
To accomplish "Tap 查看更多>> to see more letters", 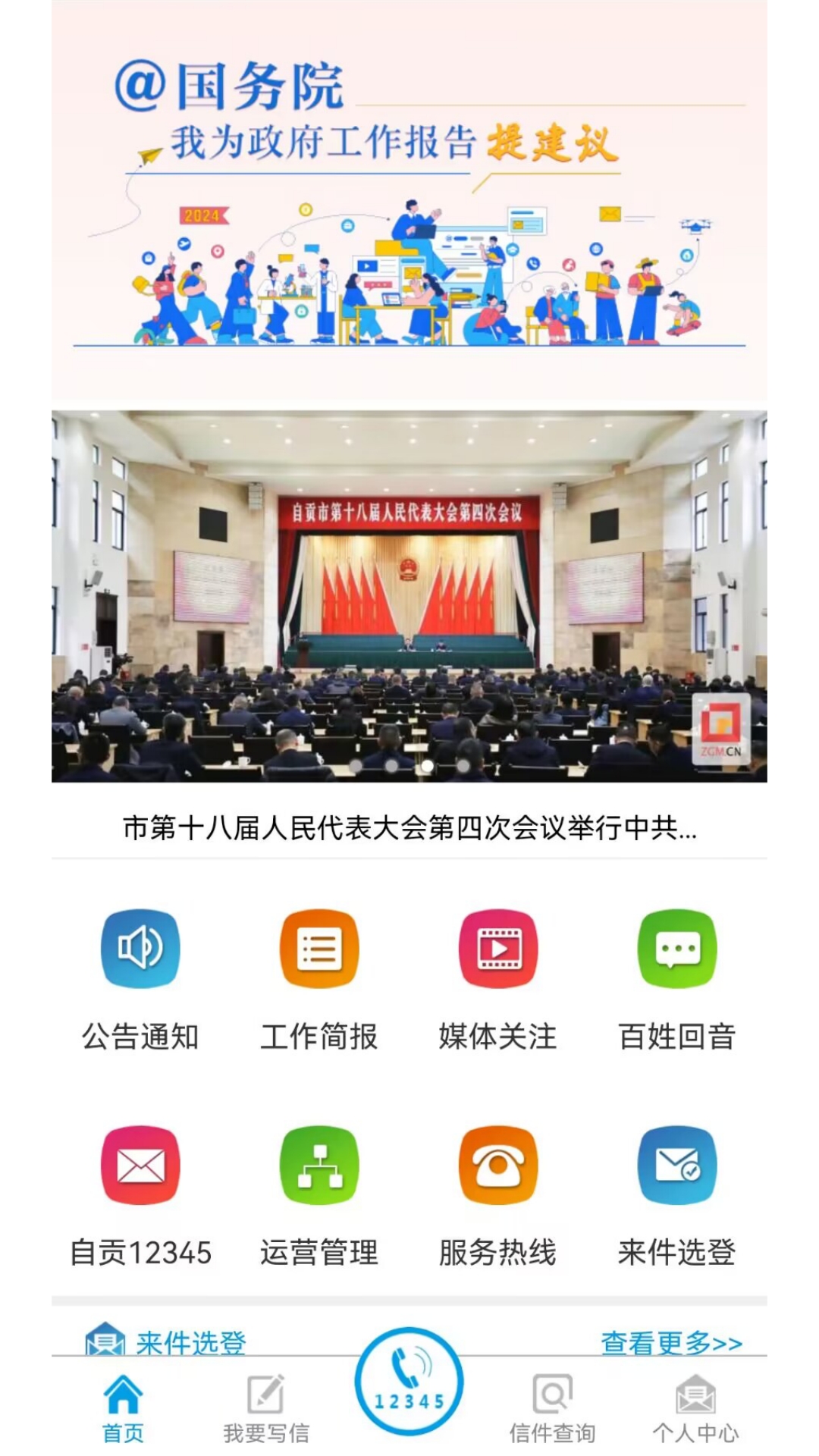I will click(671, 1343).
